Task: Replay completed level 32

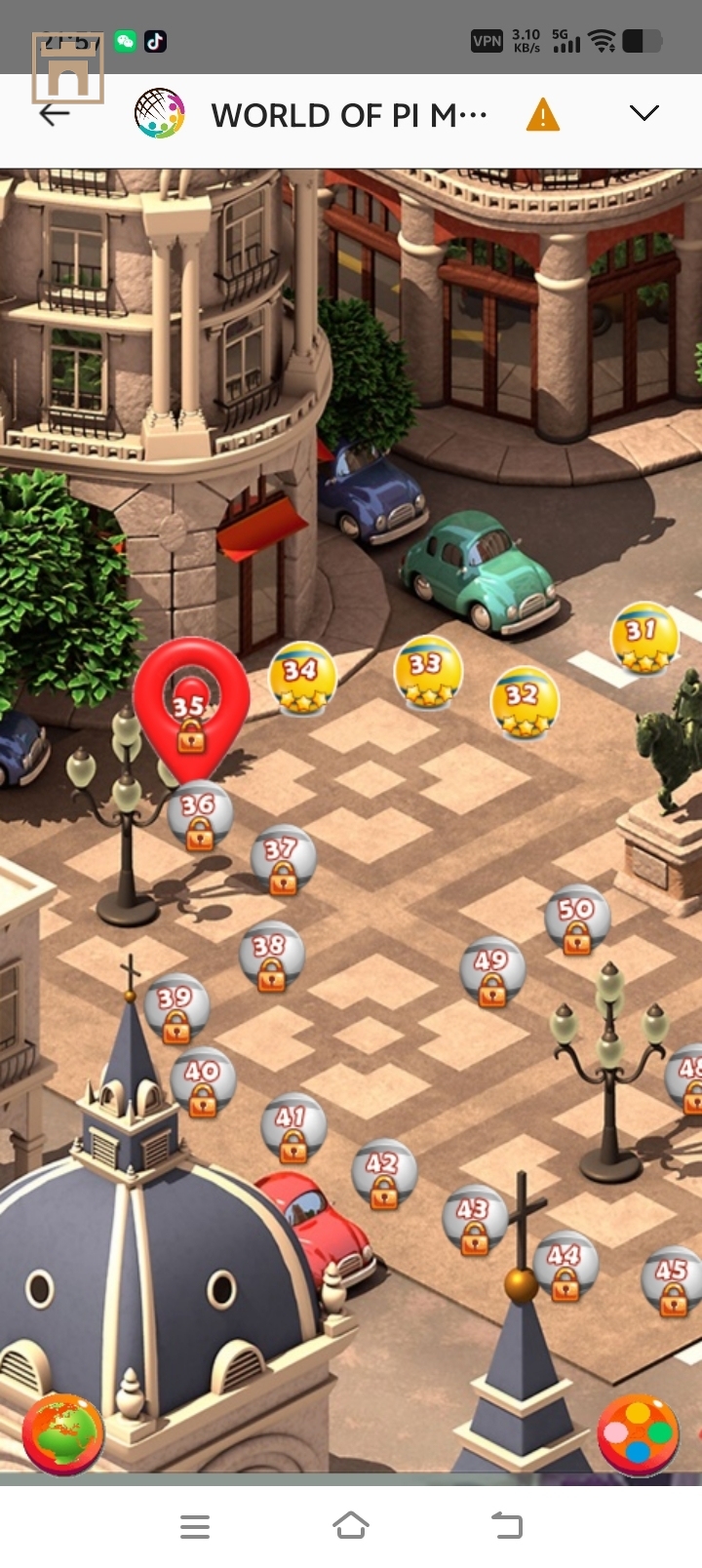Action: 525,702
